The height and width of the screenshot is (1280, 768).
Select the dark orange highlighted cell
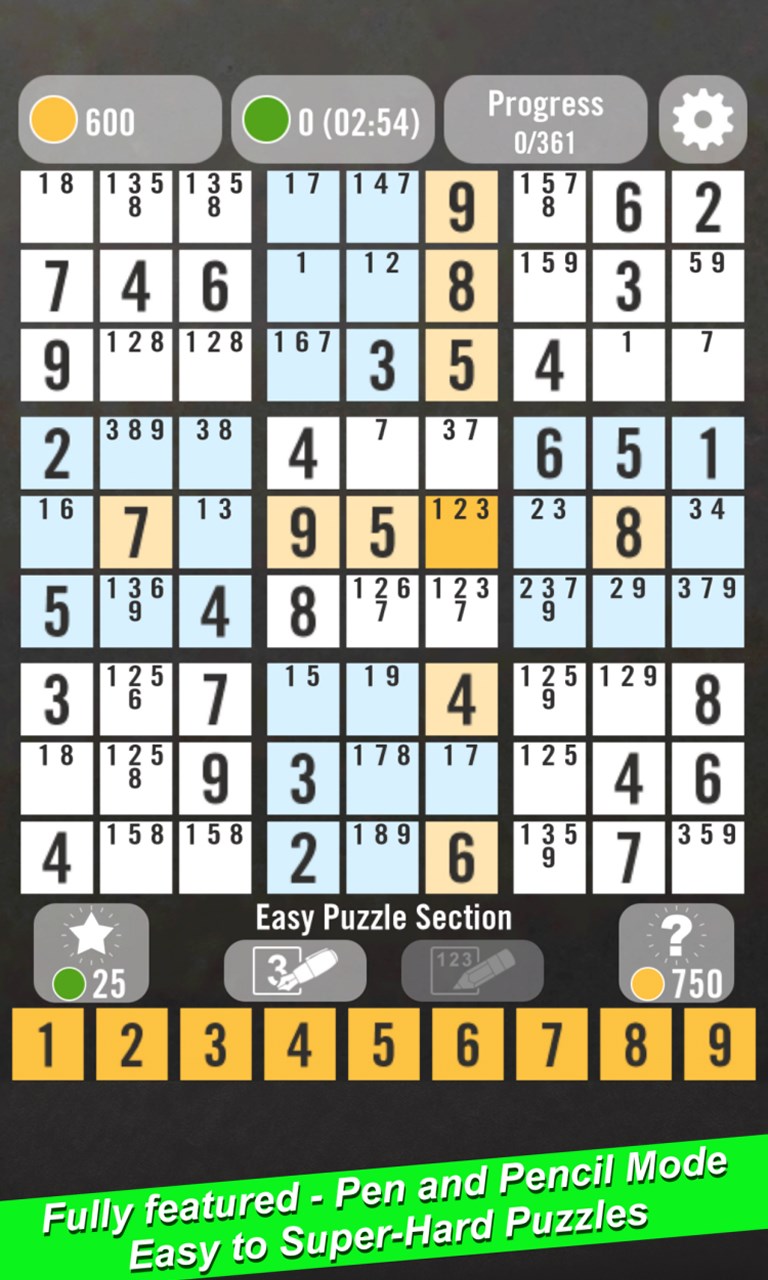coord(461,532)
